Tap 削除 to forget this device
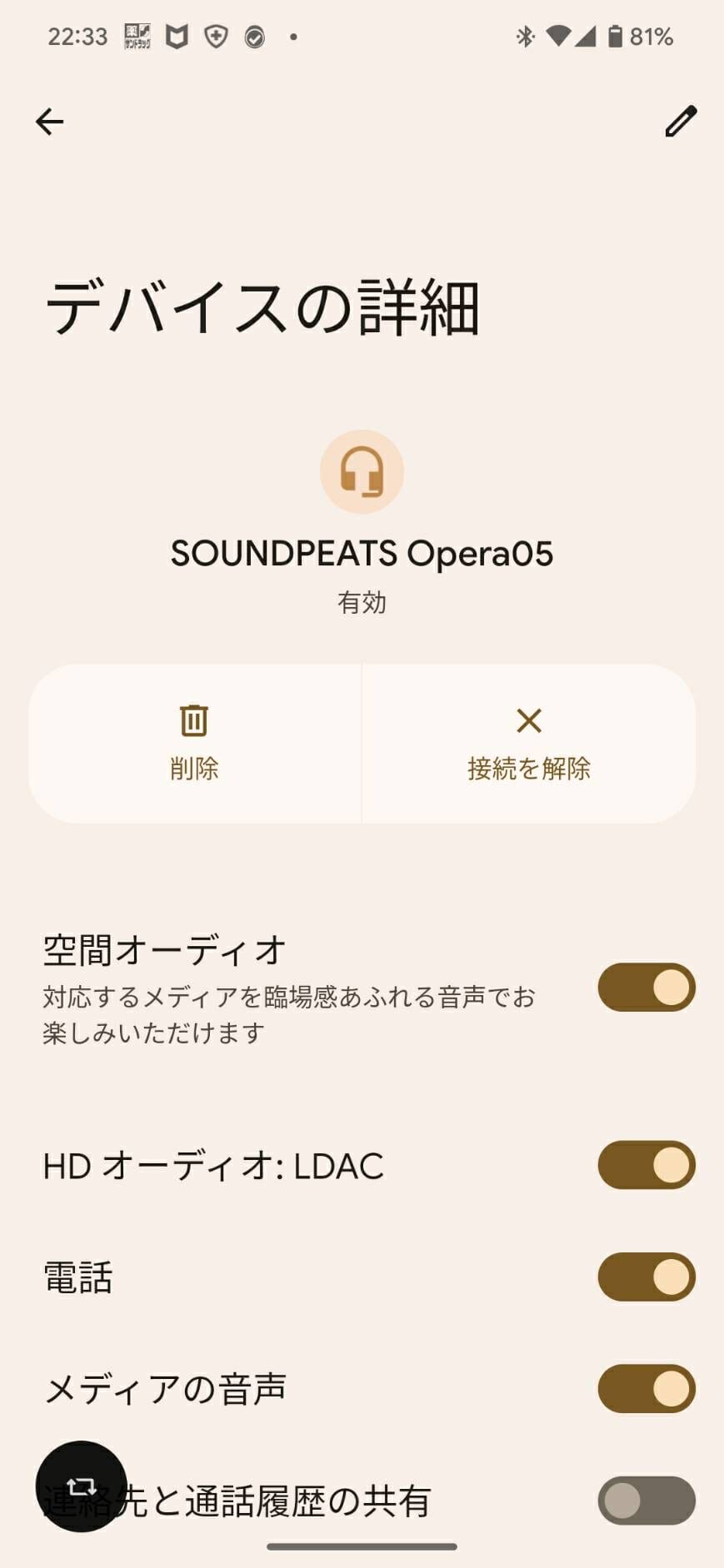This screenshot has width=724, height=1568. click(194, 743)
